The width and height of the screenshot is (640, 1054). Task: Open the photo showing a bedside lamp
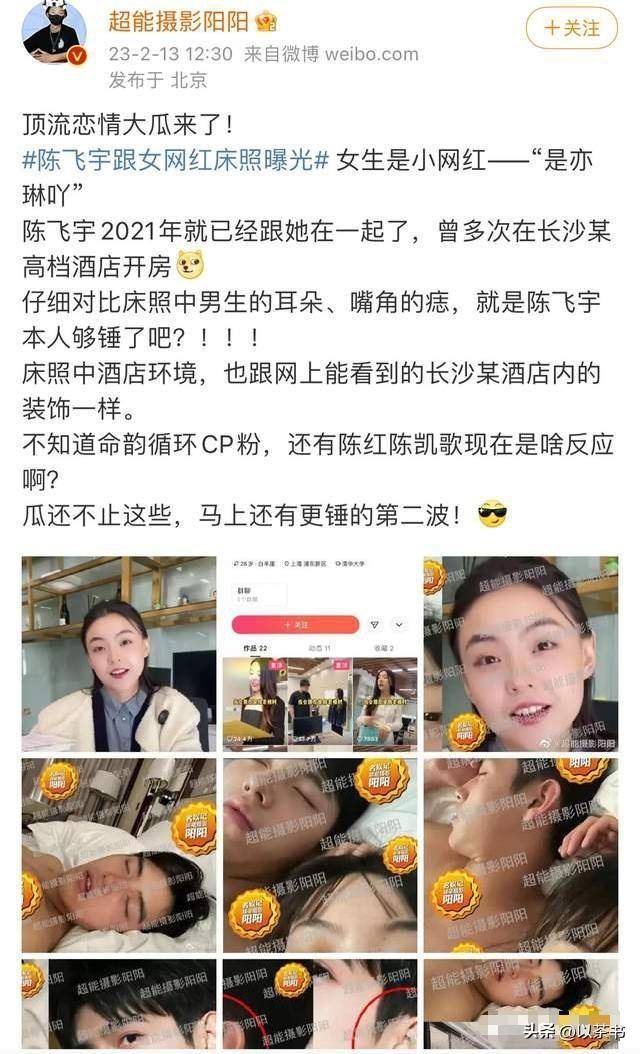(x=119, y=855)
